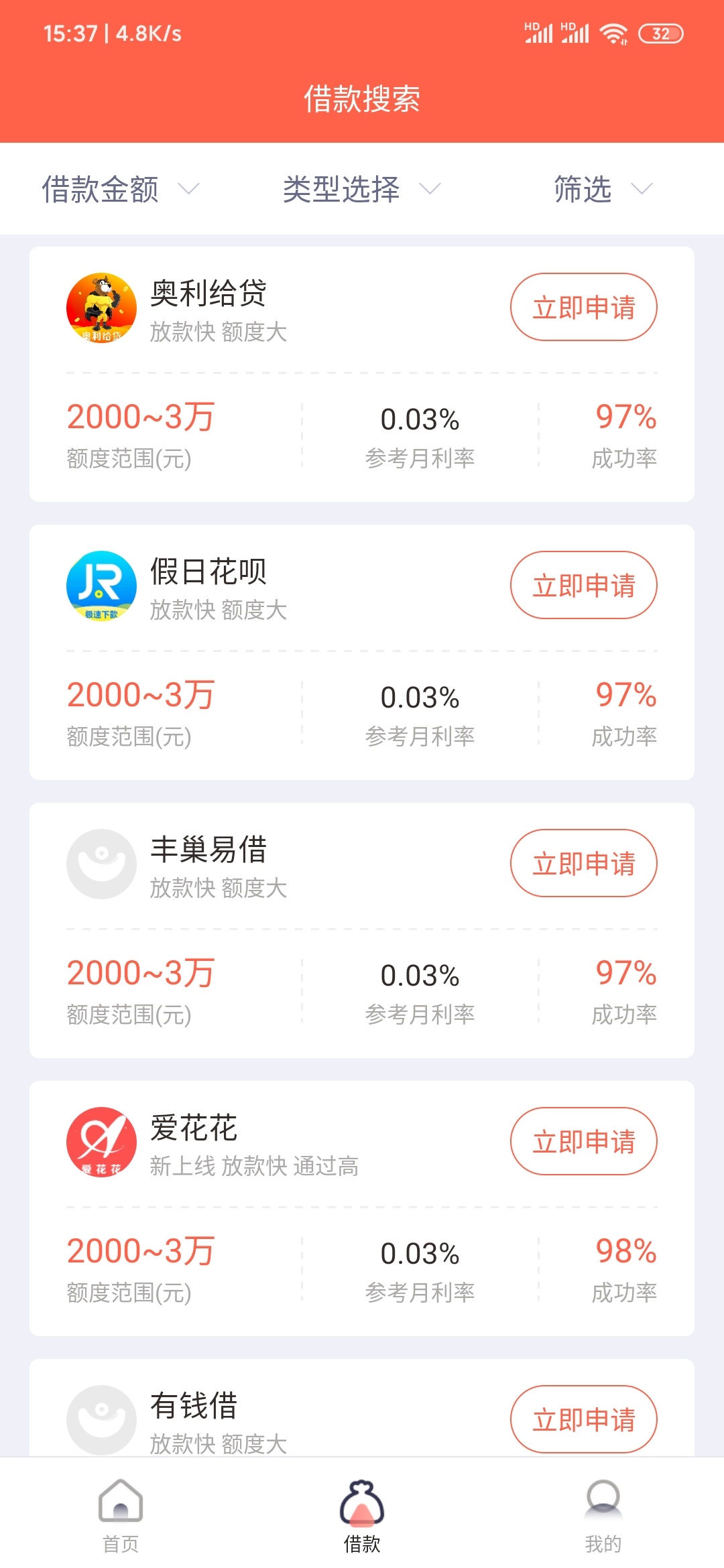
Task: Apply now for 有钱借
Action: (583, 1419)
